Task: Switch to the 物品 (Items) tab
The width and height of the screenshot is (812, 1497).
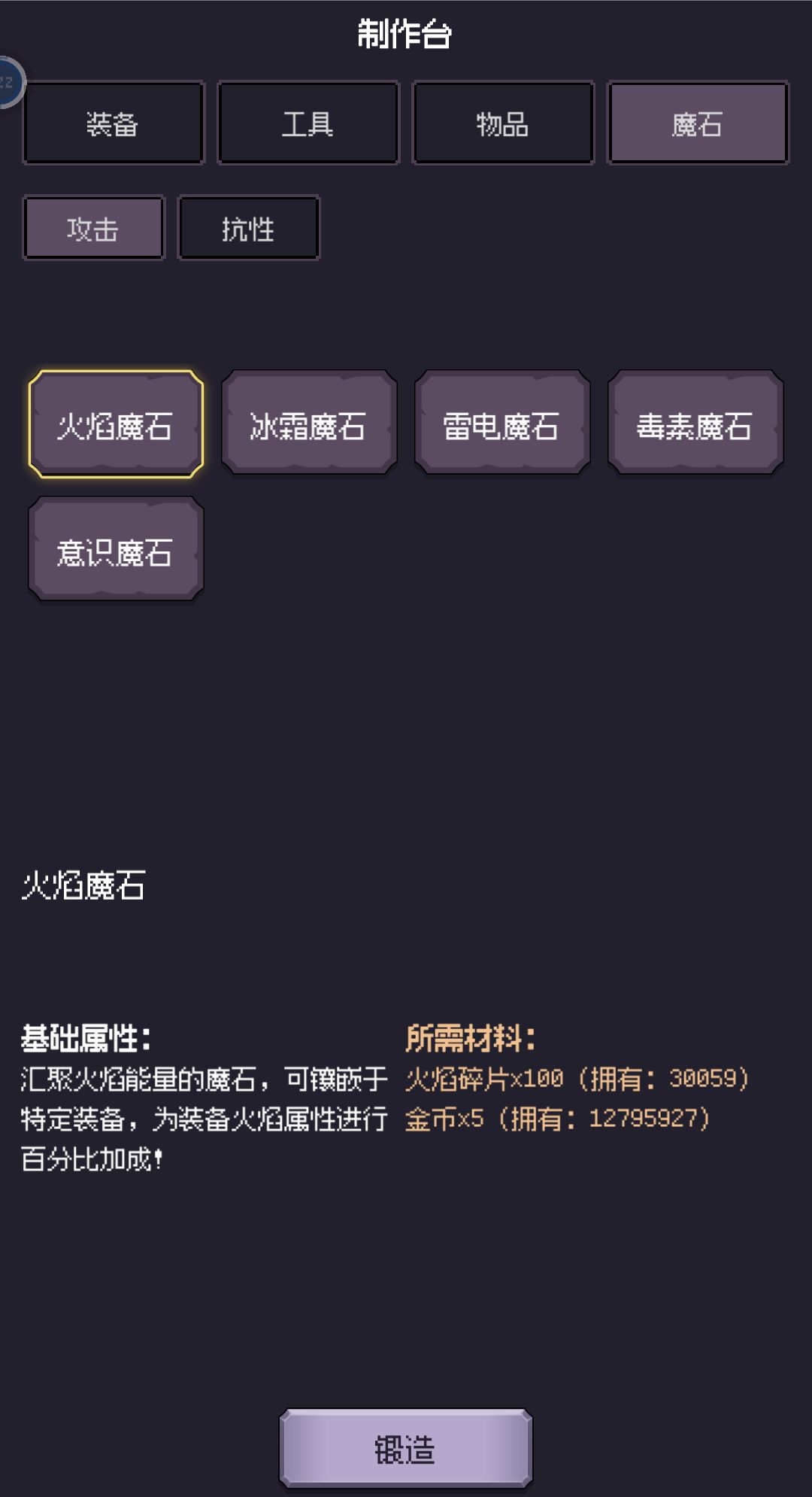Action: coord(502,124)
